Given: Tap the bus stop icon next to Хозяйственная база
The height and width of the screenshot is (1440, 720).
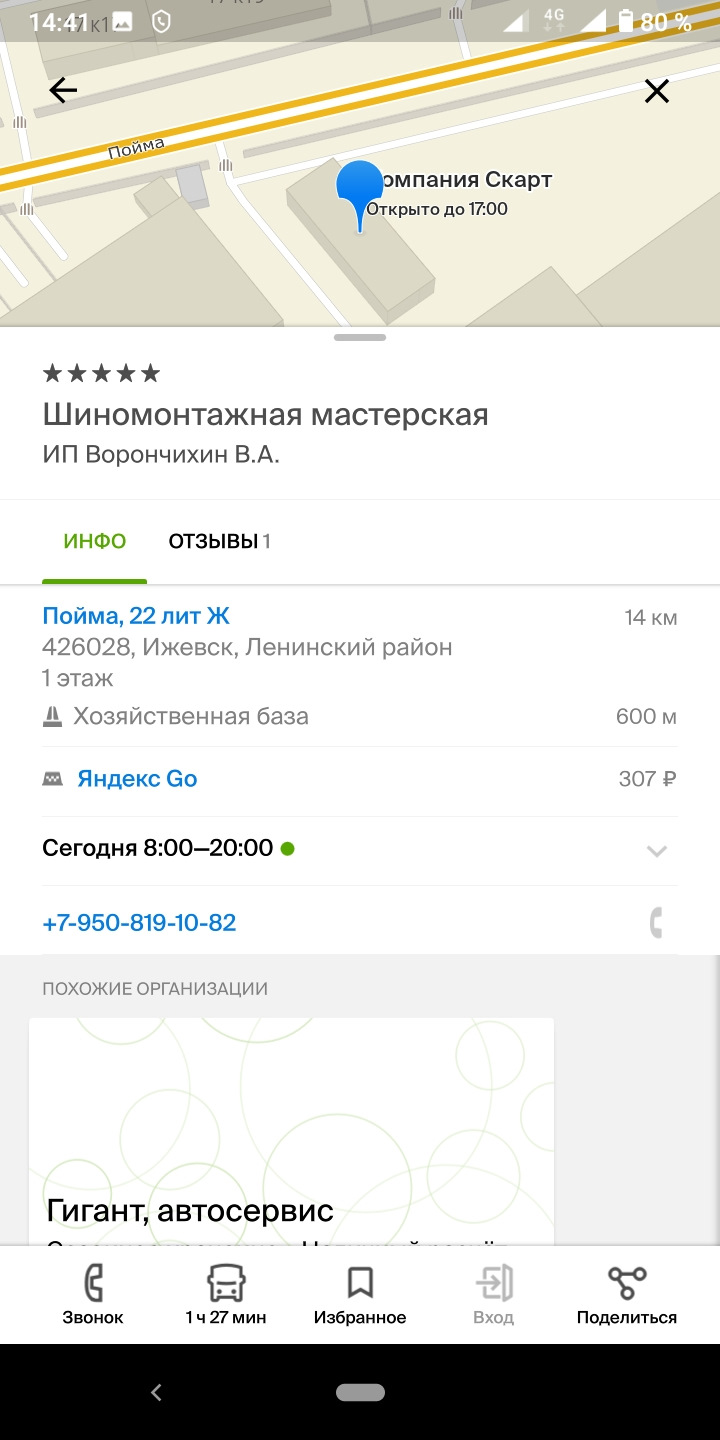Looking at the screenshot, I should [54, 716].
